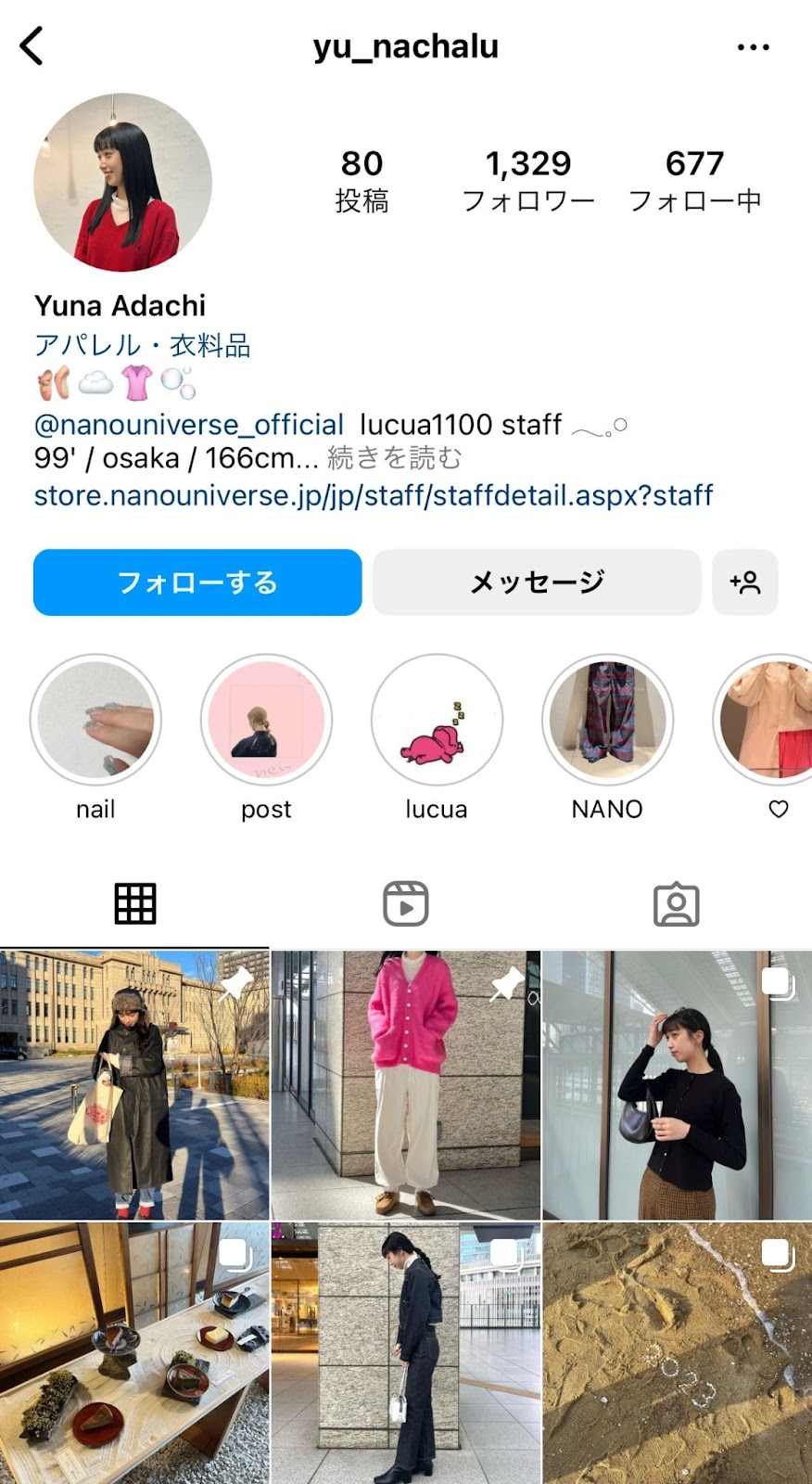Open the follower list (1,329 フォロワー)
The height and width of the screenshot is (1484, 812).
(x=527, y=180)
